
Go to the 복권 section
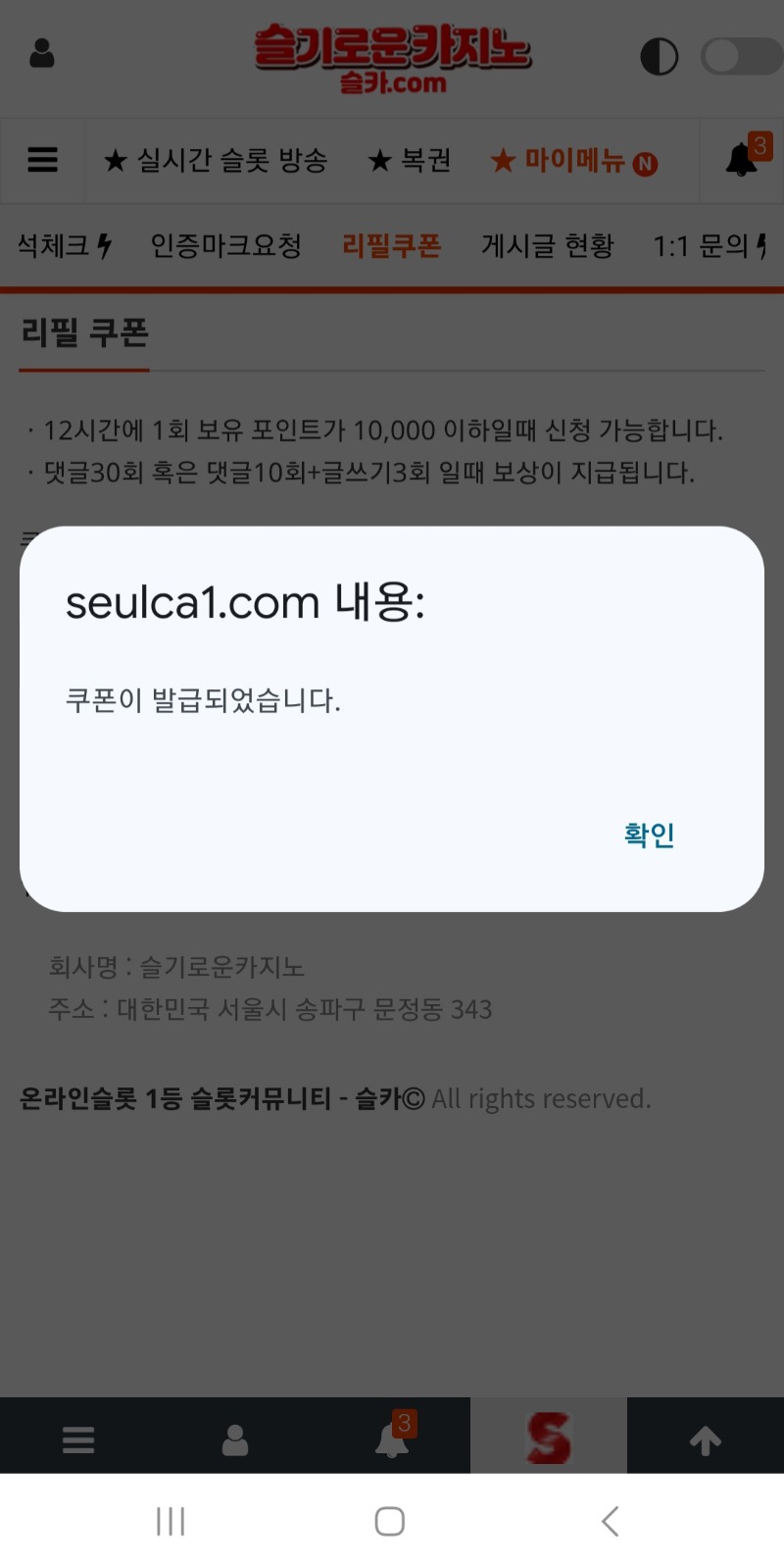pos(410,160)
